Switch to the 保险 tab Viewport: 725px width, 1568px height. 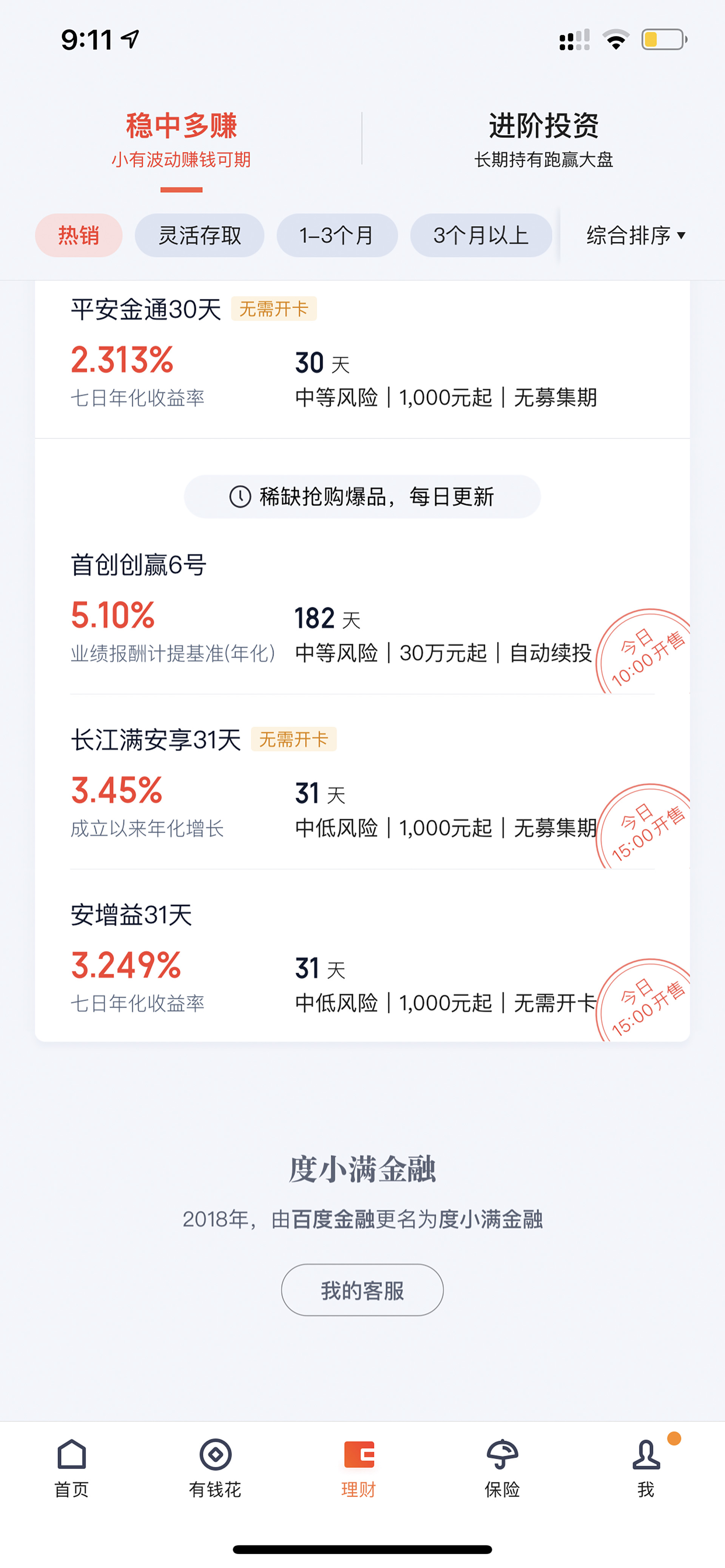(502, 1468)
